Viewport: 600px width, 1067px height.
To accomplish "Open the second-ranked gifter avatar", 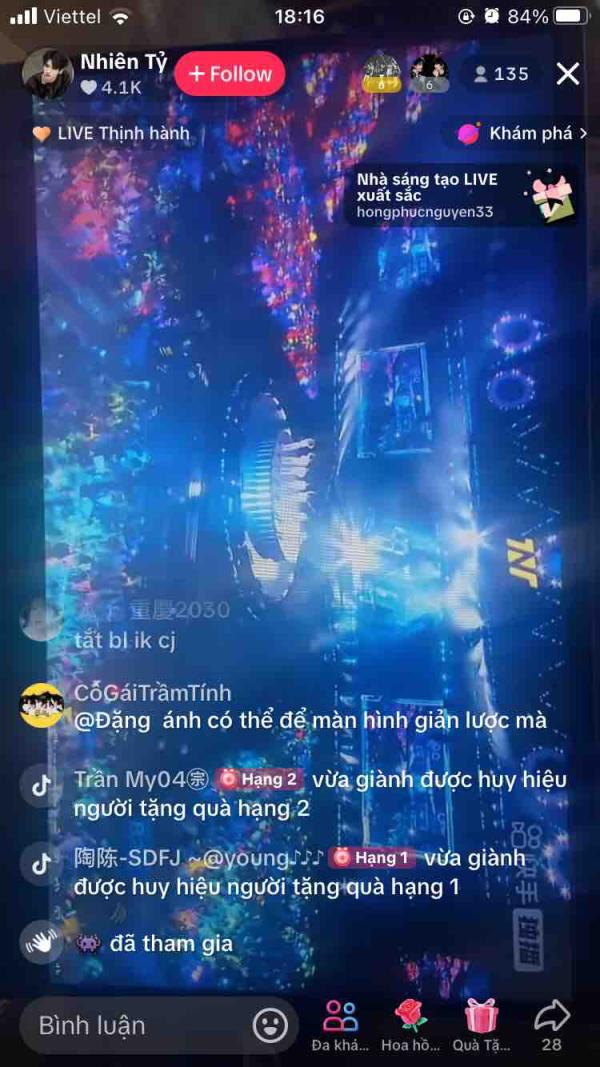I will click(x=429, y=73).
